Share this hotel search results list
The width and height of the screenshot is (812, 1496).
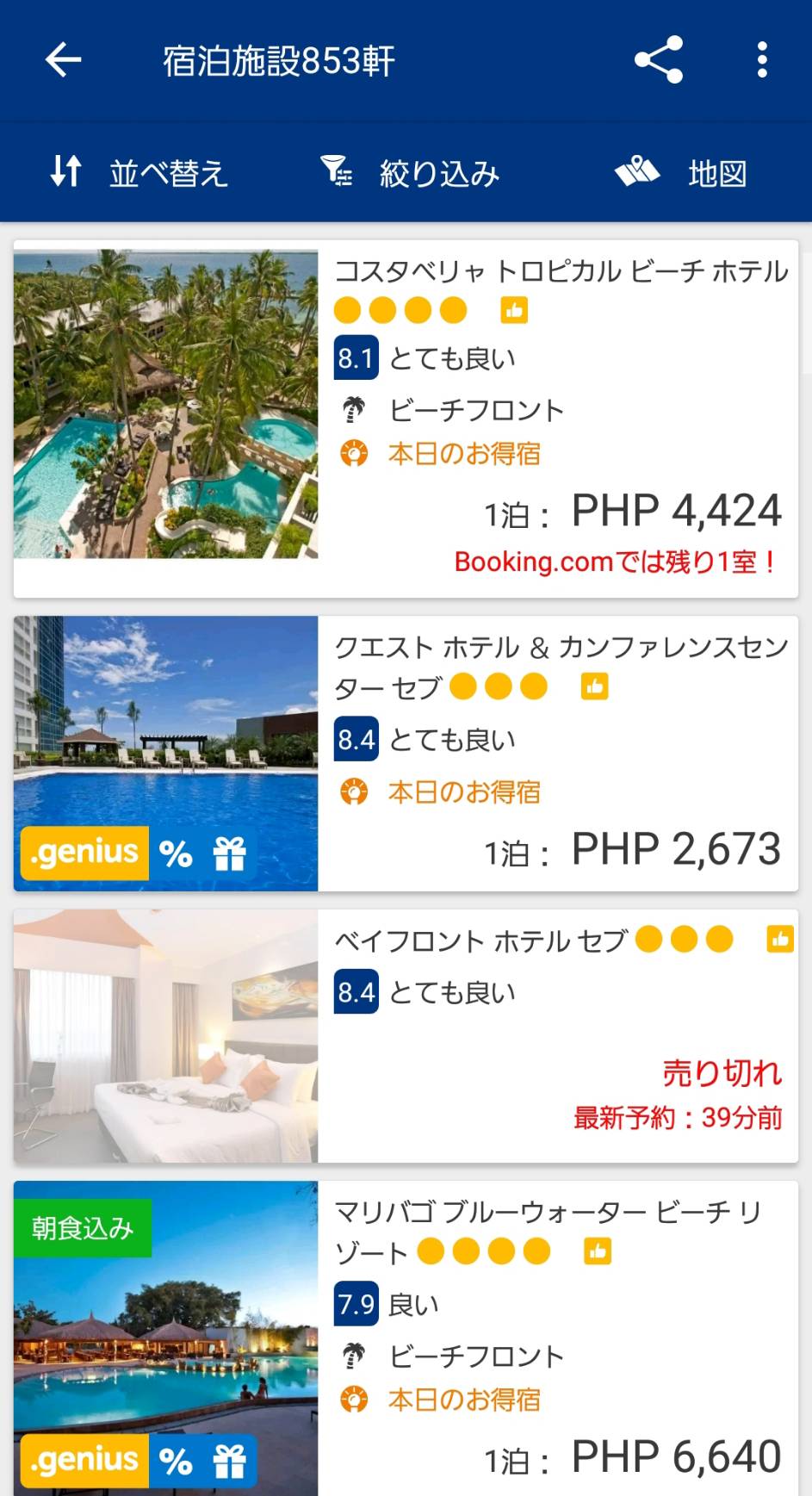[x=659, y=60]
